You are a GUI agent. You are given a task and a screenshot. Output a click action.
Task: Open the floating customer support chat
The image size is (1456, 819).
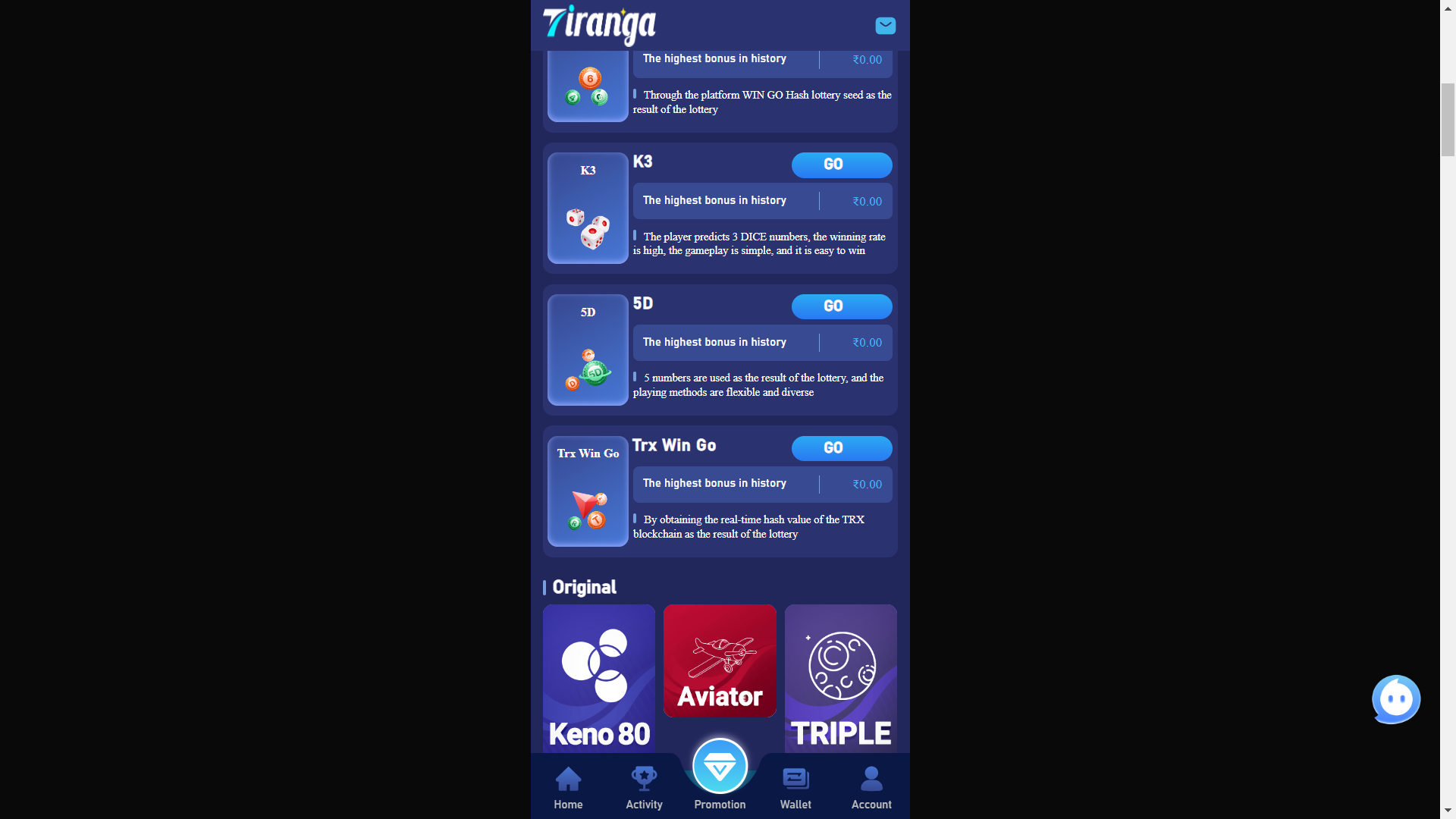[x=1395, y=699]
